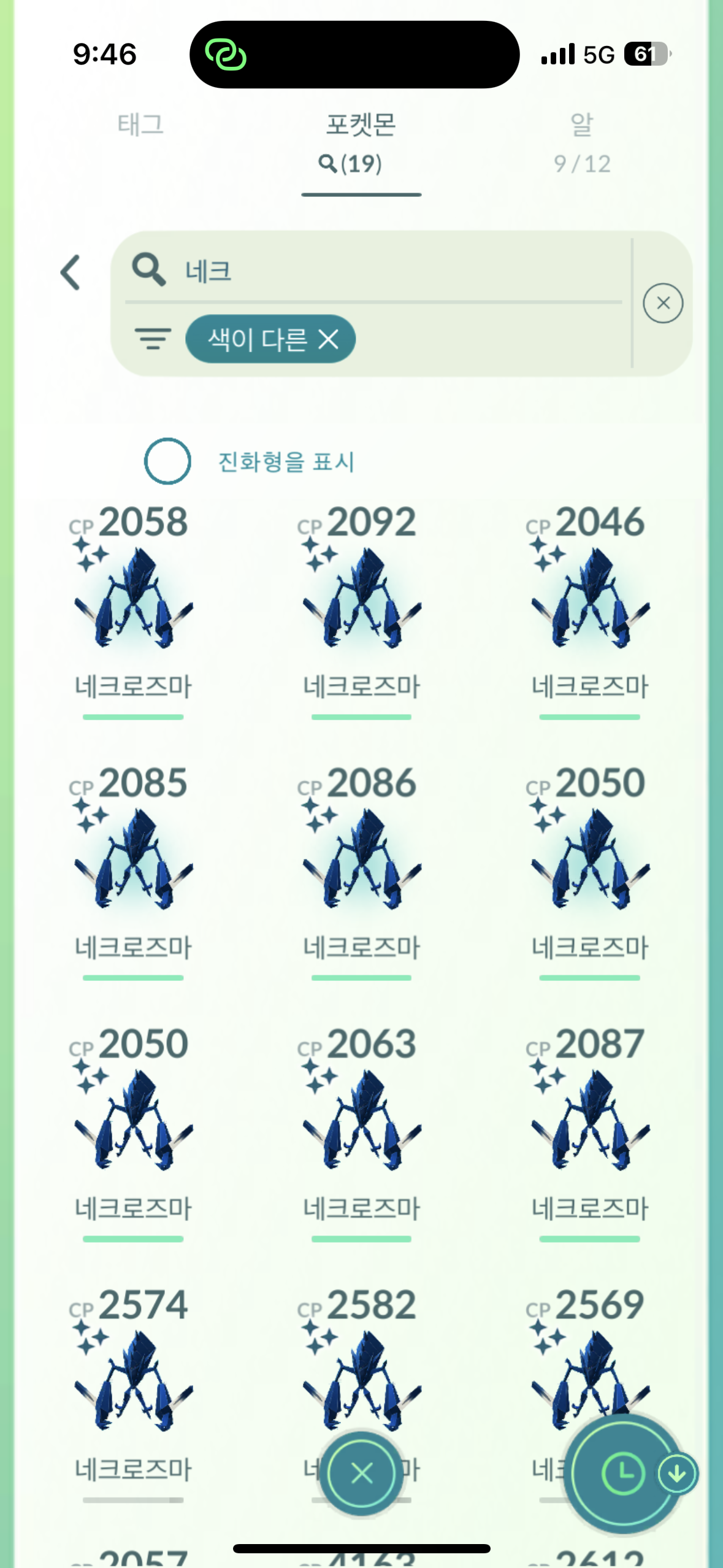Switch to the 태그 tab
The height and width of the screenshot is (1568, 723).
coord(140,125)
